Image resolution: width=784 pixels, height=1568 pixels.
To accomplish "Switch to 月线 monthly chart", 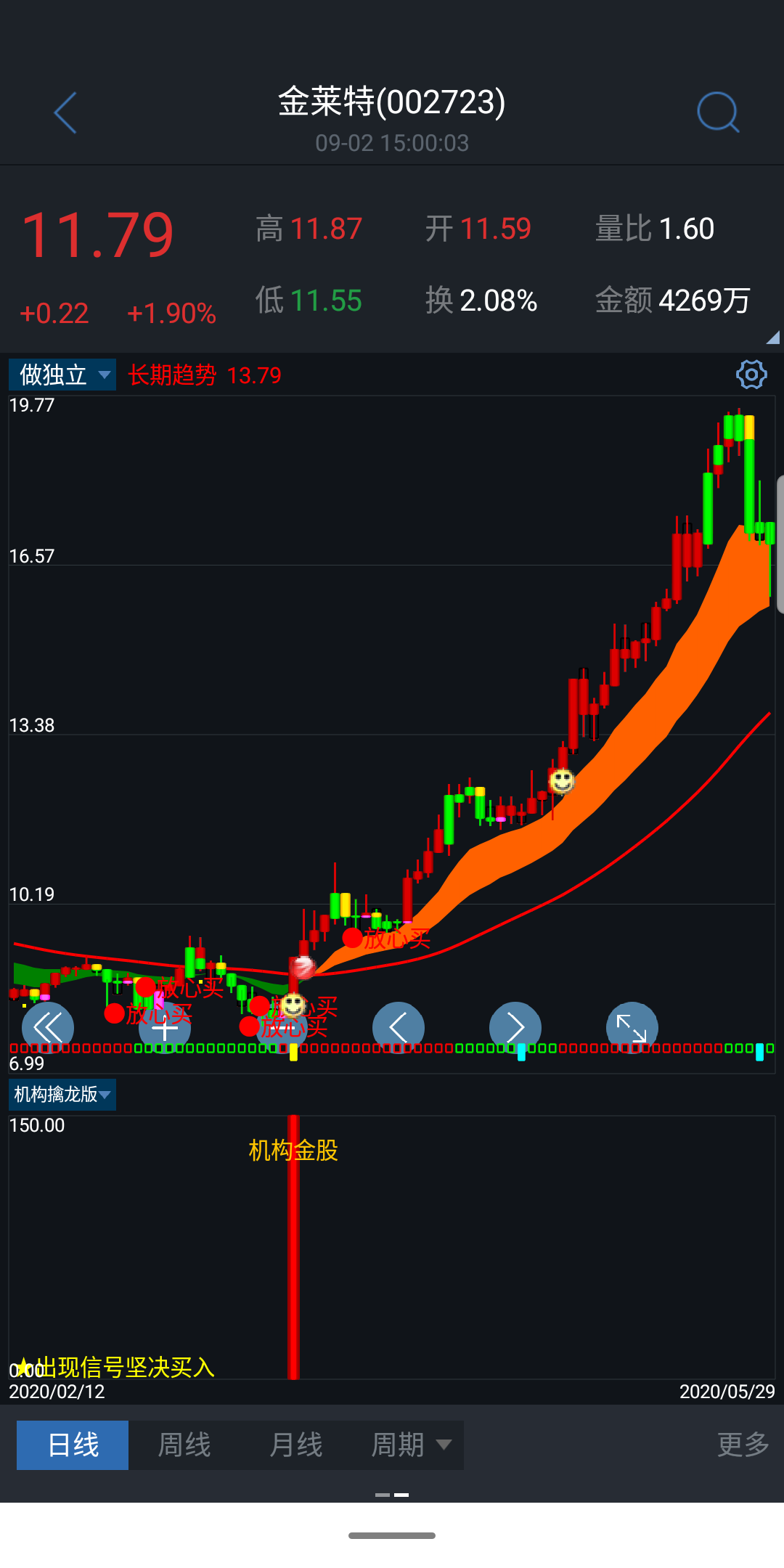I will (x=295, y=1445).
